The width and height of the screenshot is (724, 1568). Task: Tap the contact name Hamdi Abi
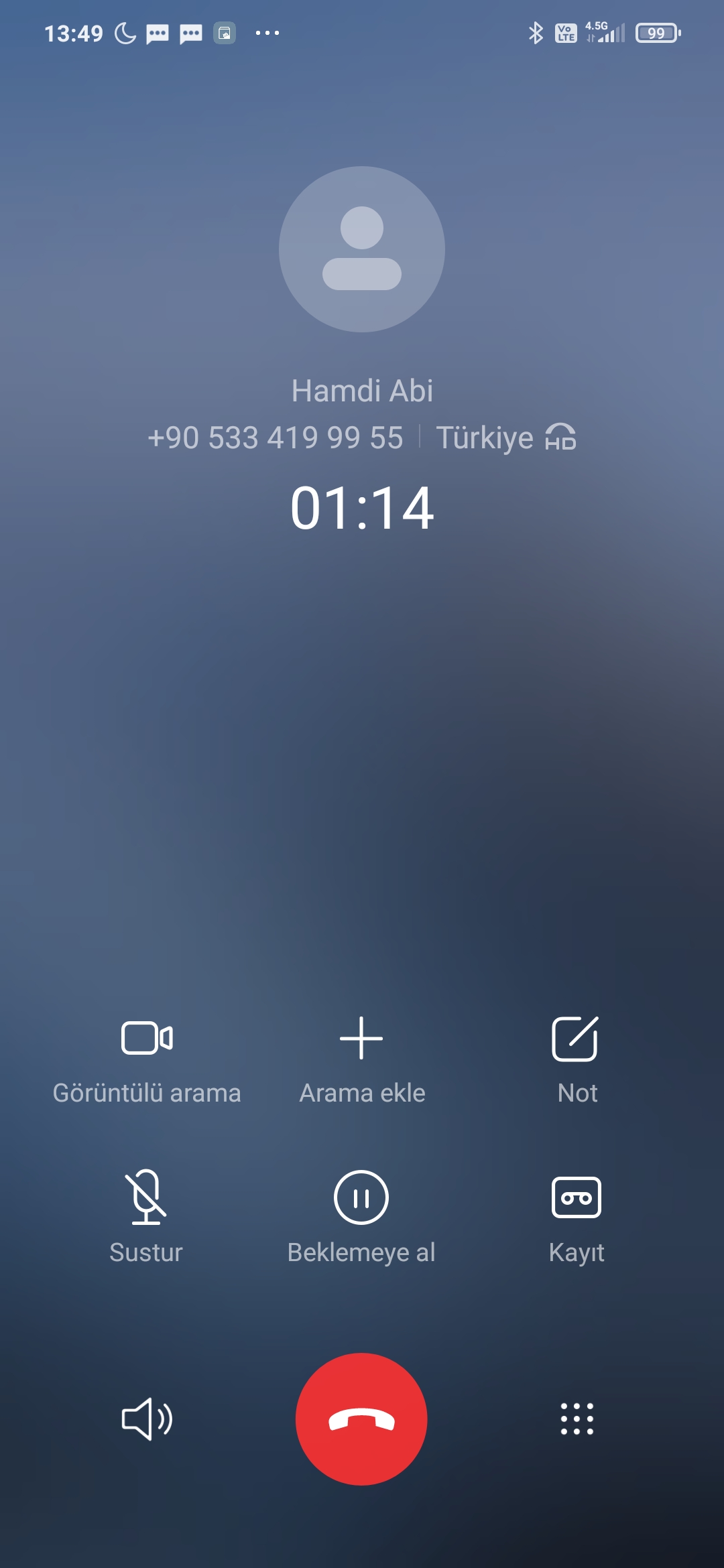pos(362,391)
